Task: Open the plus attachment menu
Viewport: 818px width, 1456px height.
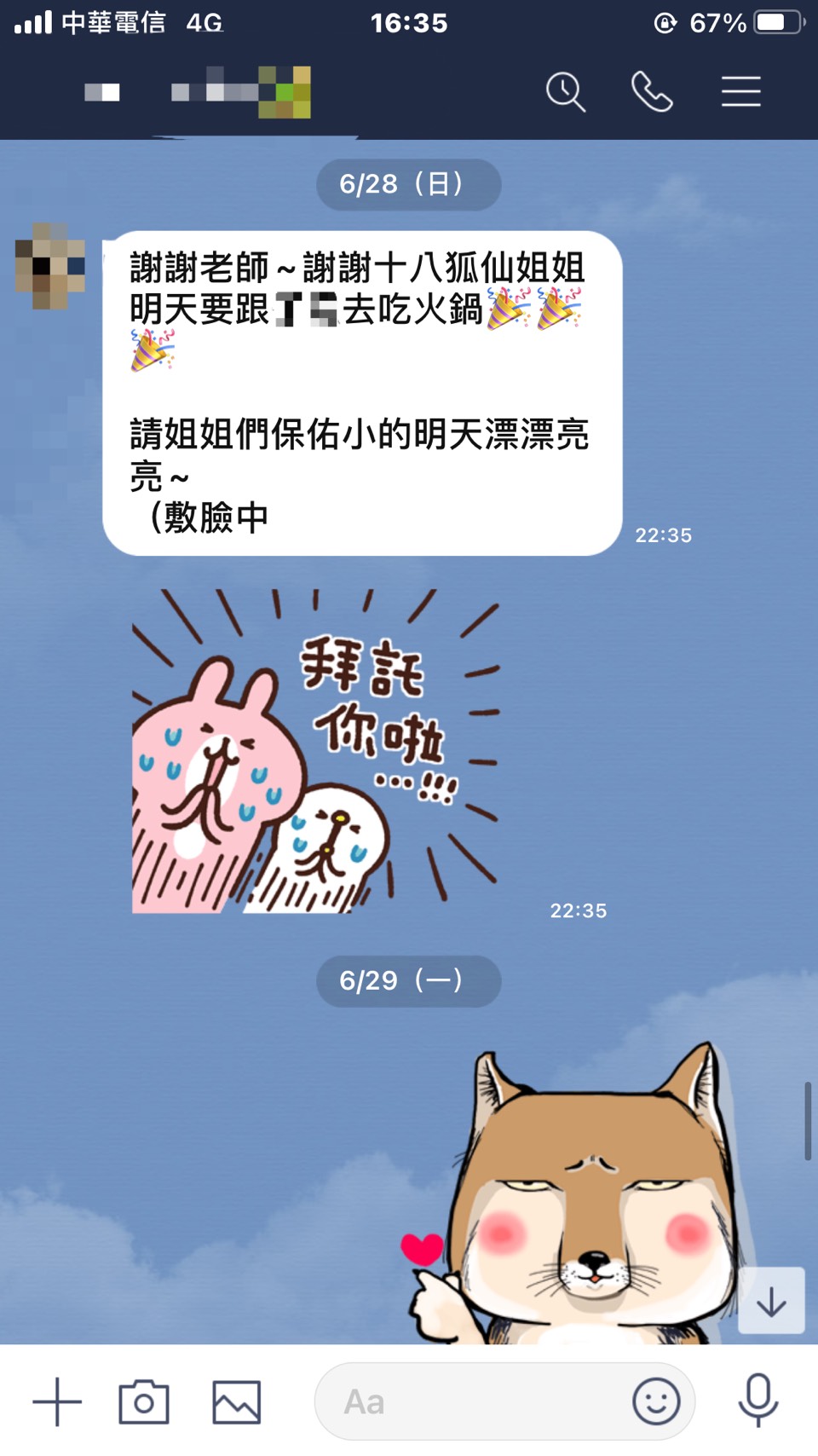Action: (57, 1401)
